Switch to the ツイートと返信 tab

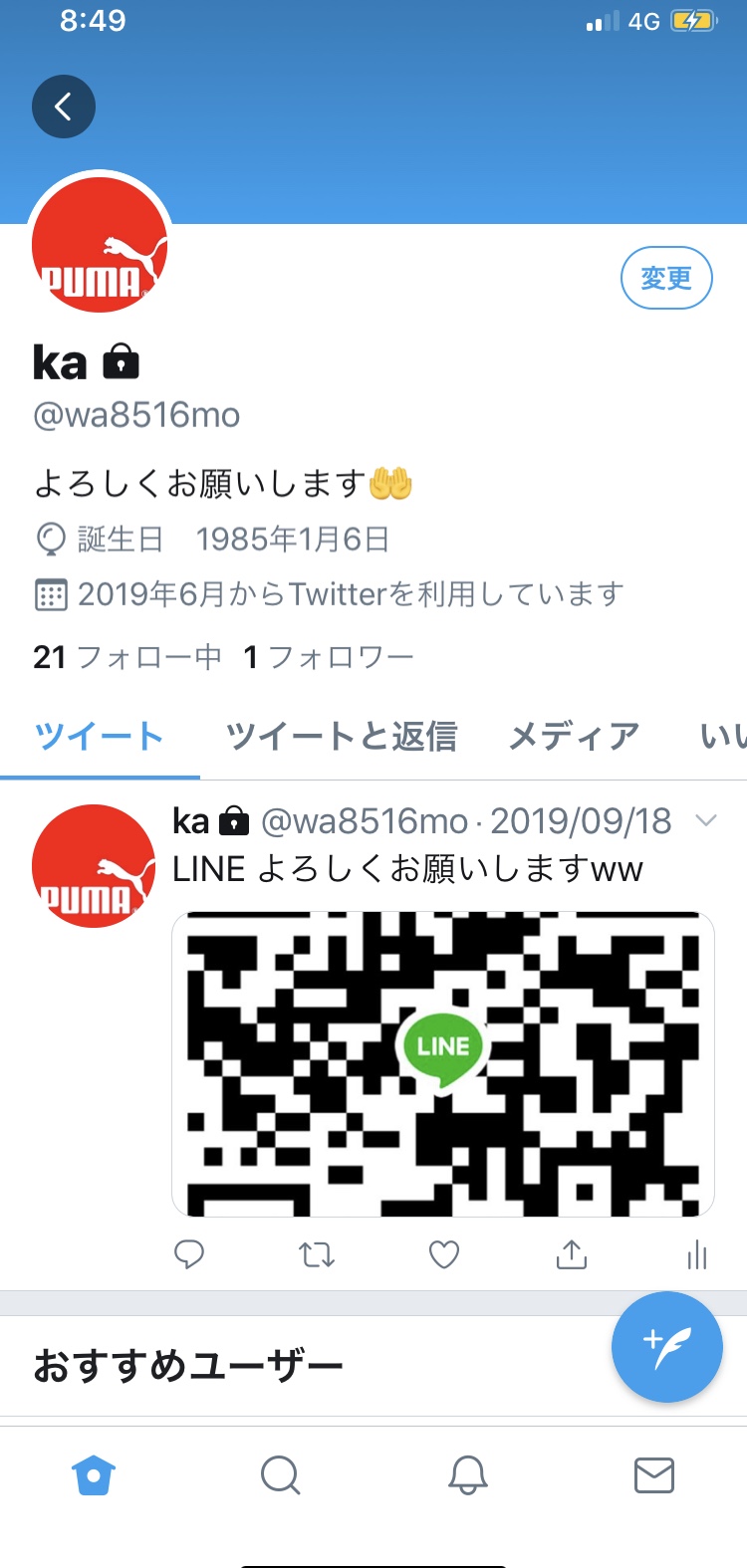pyautogui.click(x=341, y=737)
